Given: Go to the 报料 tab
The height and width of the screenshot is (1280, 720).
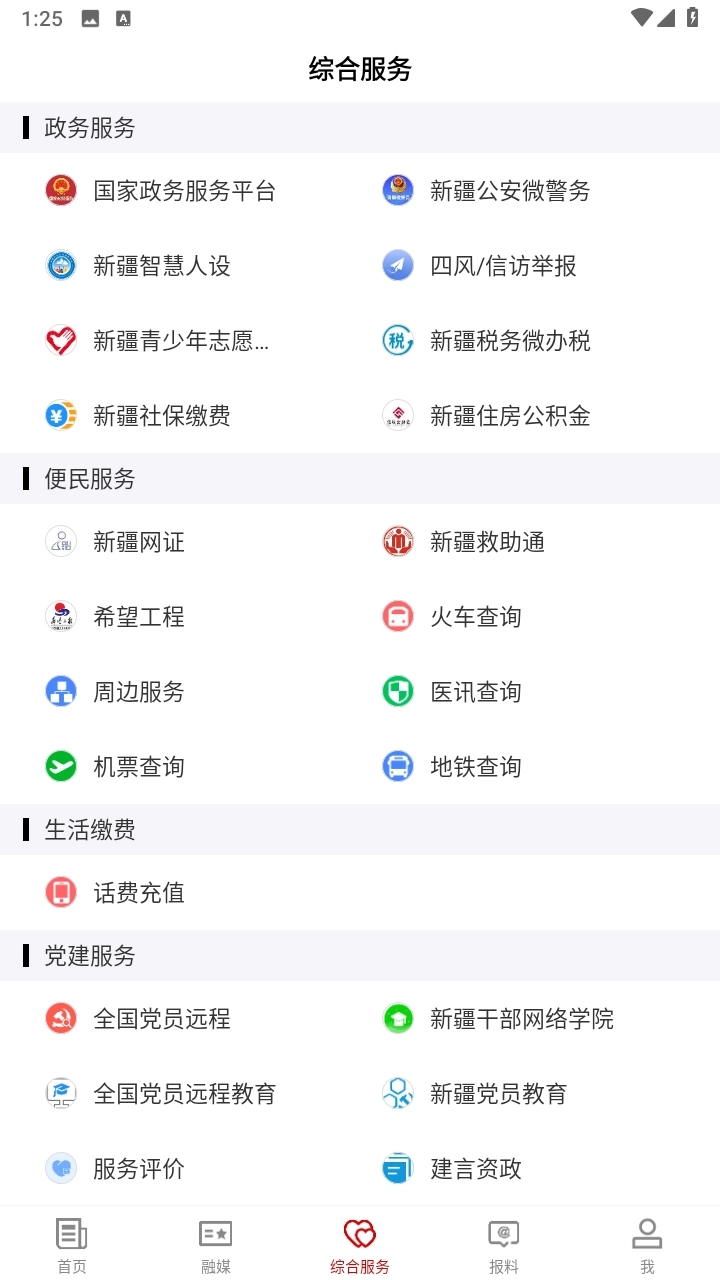Looking at the screenshot, I should point(503,1243).
